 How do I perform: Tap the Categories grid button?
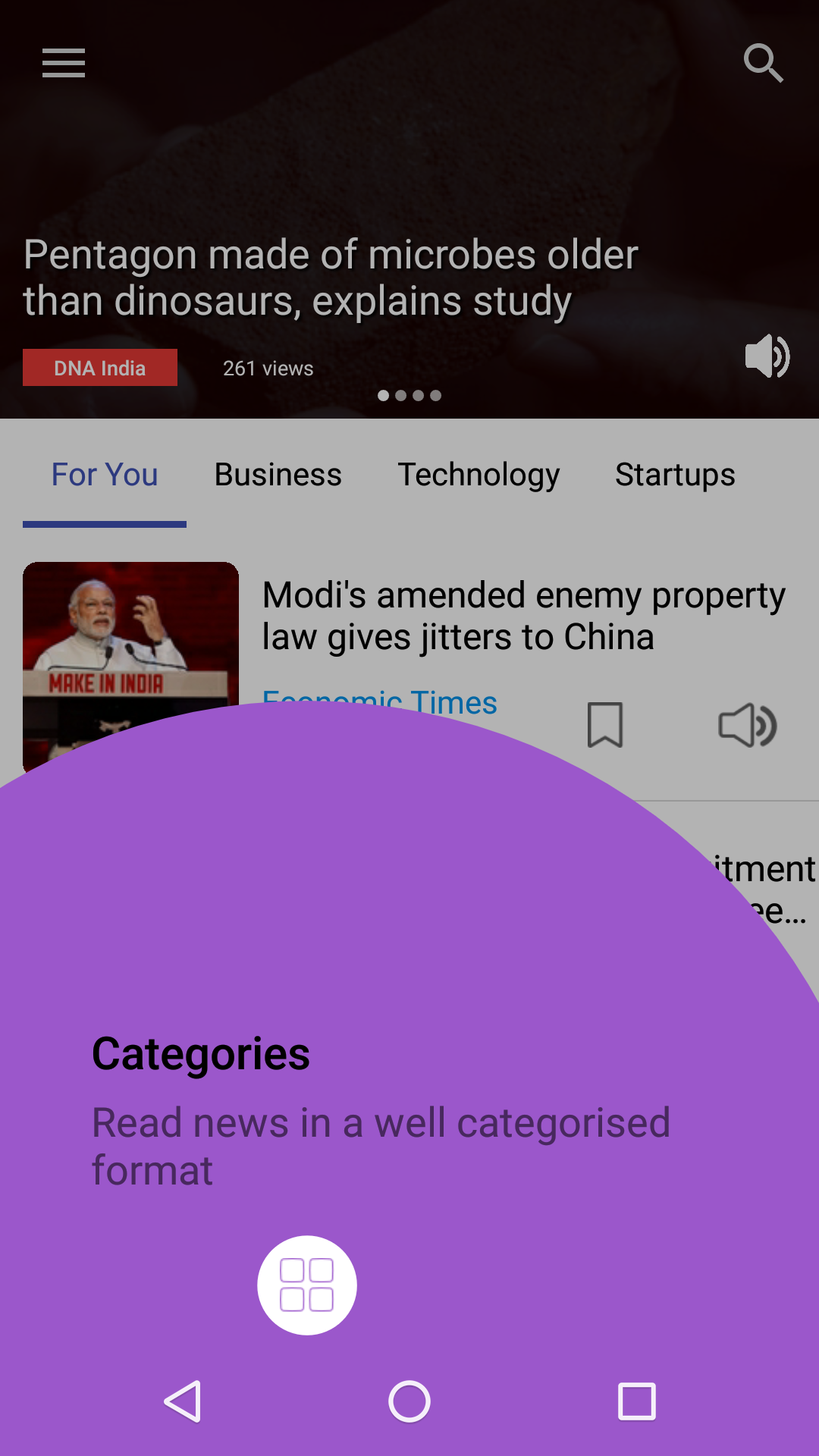pos(307,1285)
